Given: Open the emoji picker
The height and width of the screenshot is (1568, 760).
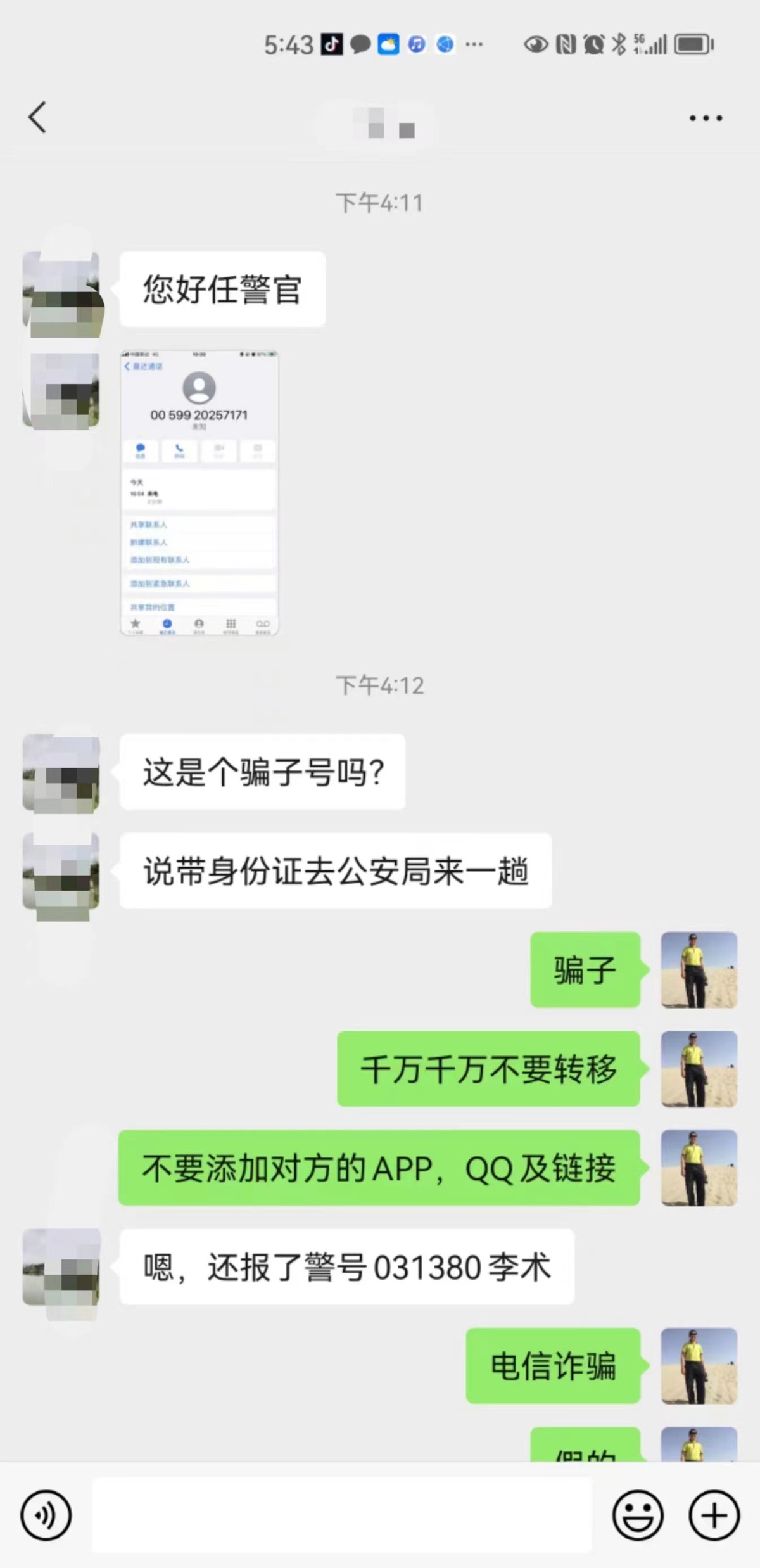Looking at the screenshot, I should click(x=637, y=1515).
